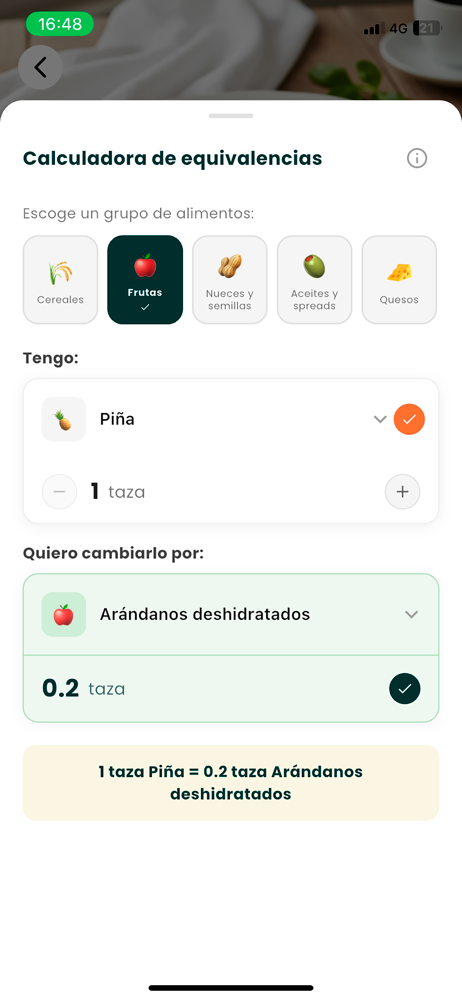Increase the taza quantity with plus
462x1000 pixels.
tap(403, 492)
